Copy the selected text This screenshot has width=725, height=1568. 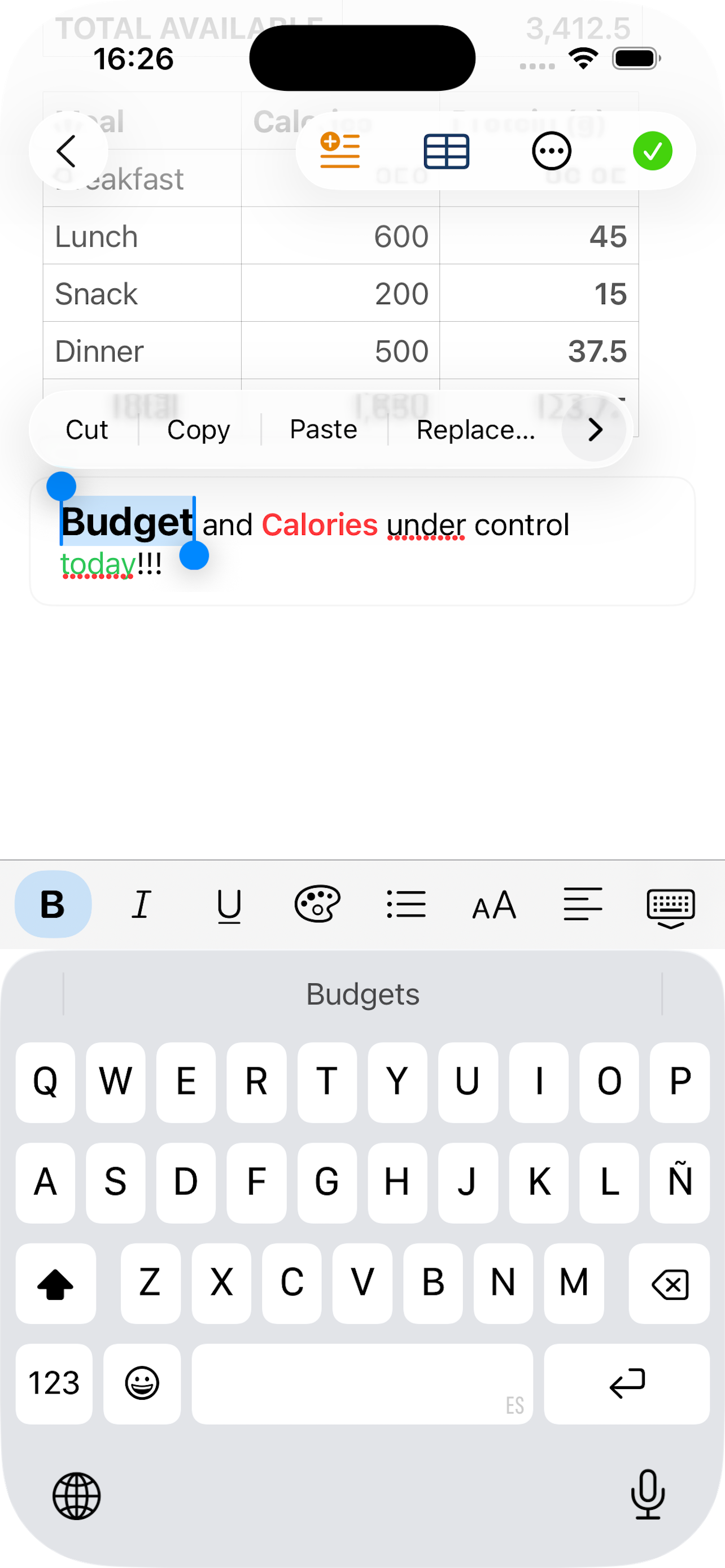click(x=198, y=430)
